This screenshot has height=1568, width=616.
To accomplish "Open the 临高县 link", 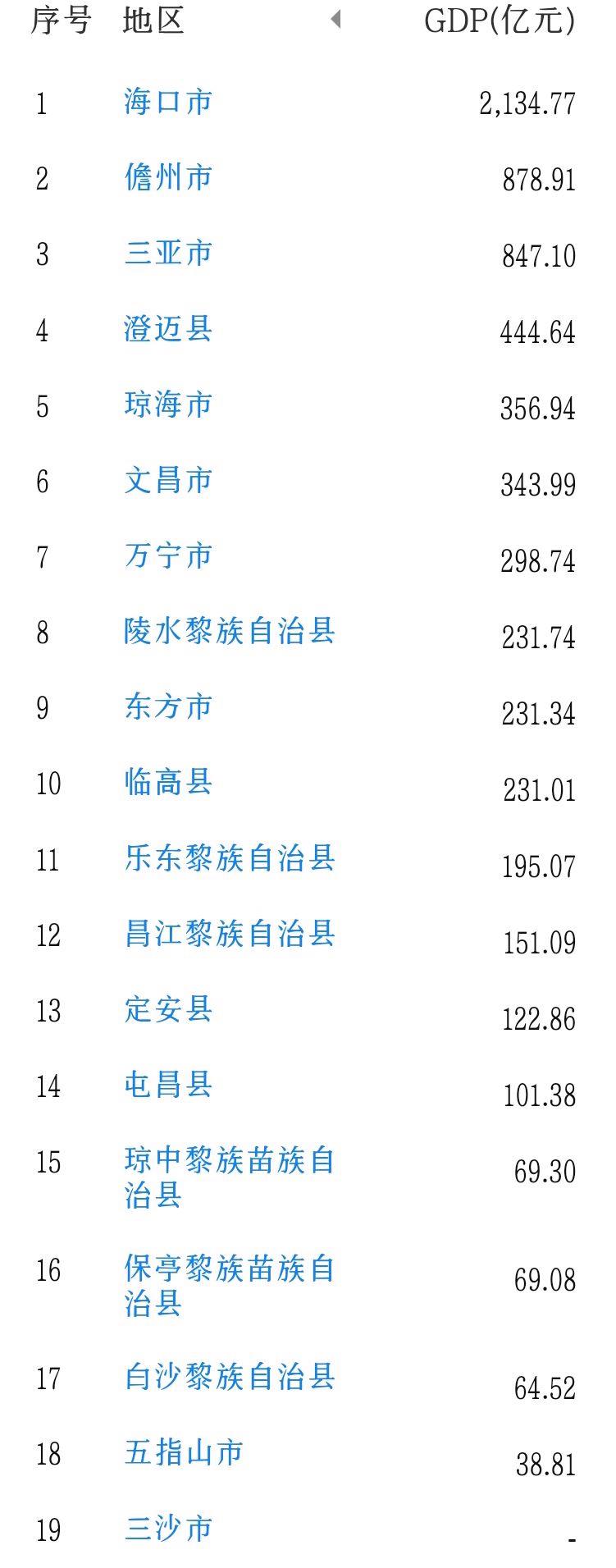I will (168, 783).
